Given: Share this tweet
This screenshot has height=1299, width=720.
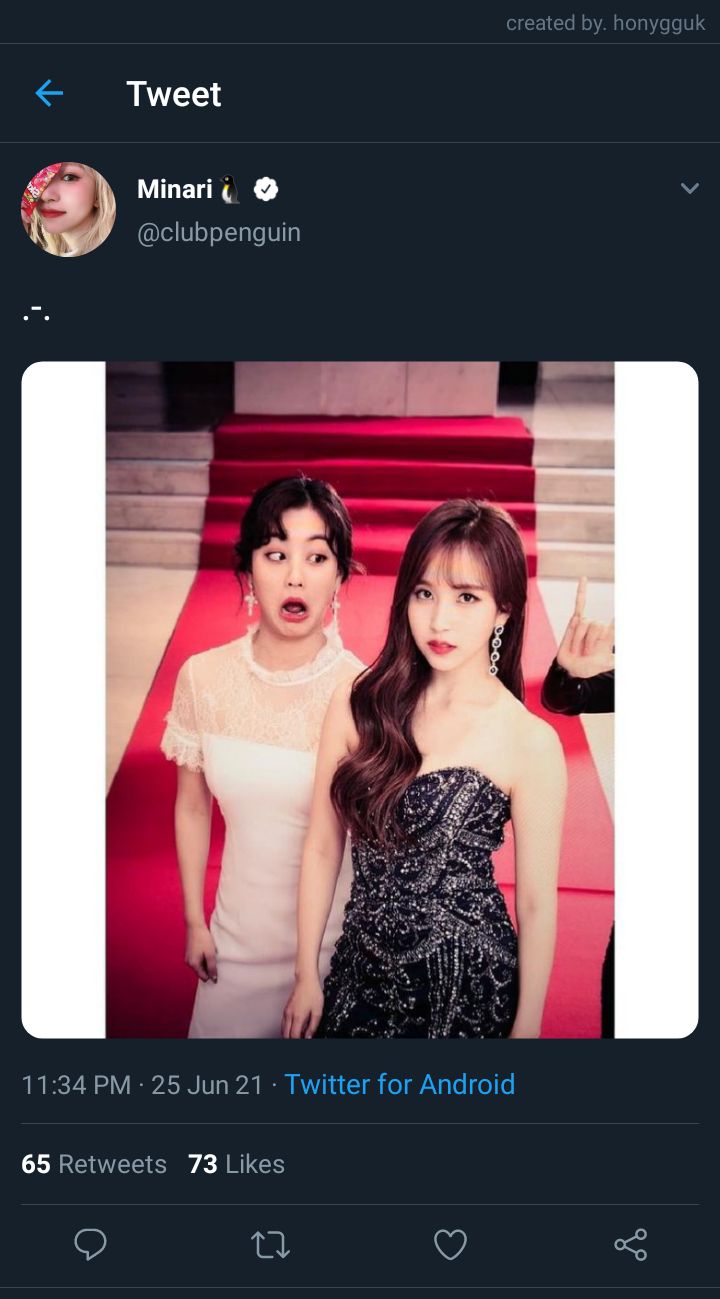Looking at the screenshot, I should coord(630,1244).
